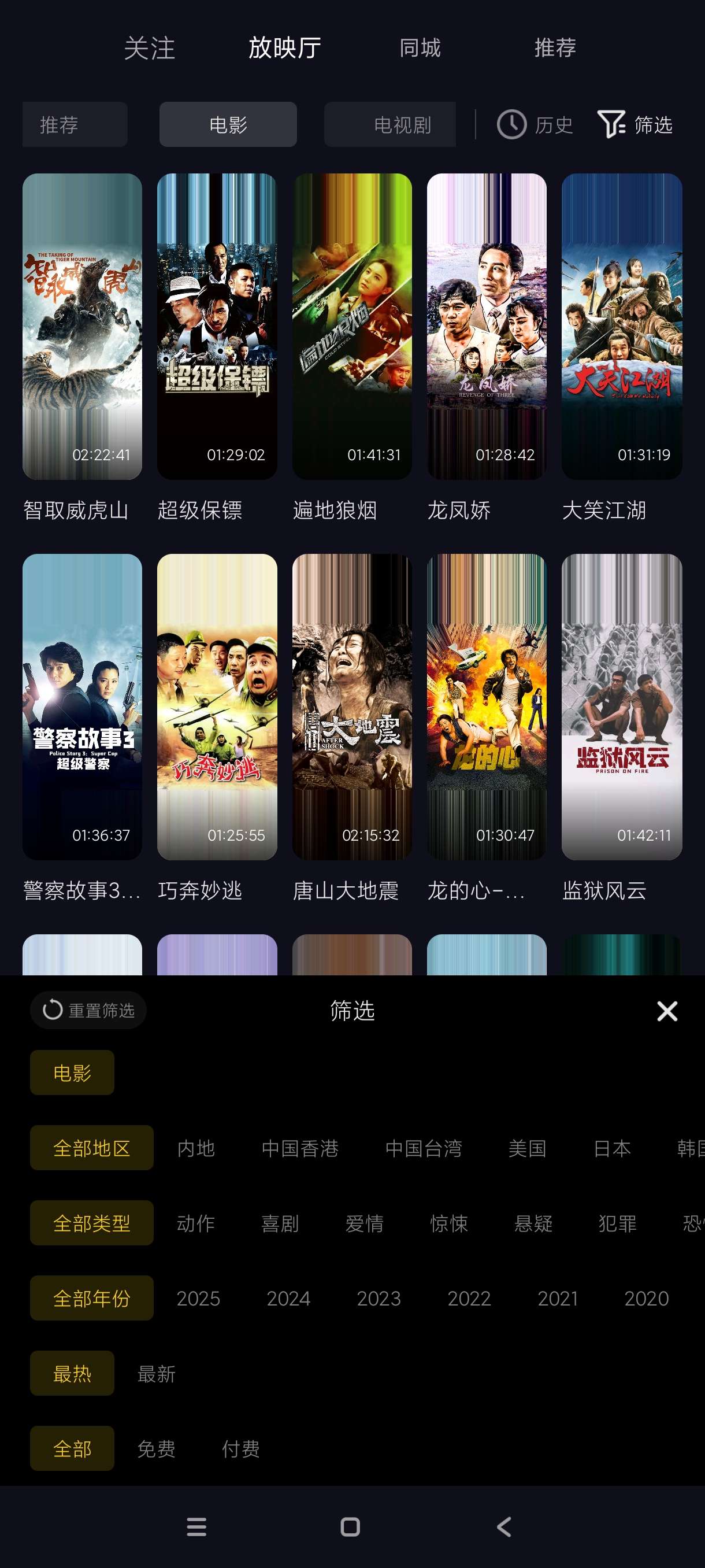The image size is (705, 1568).
Task: Sort results by 最新
Action: [157, 1374]
